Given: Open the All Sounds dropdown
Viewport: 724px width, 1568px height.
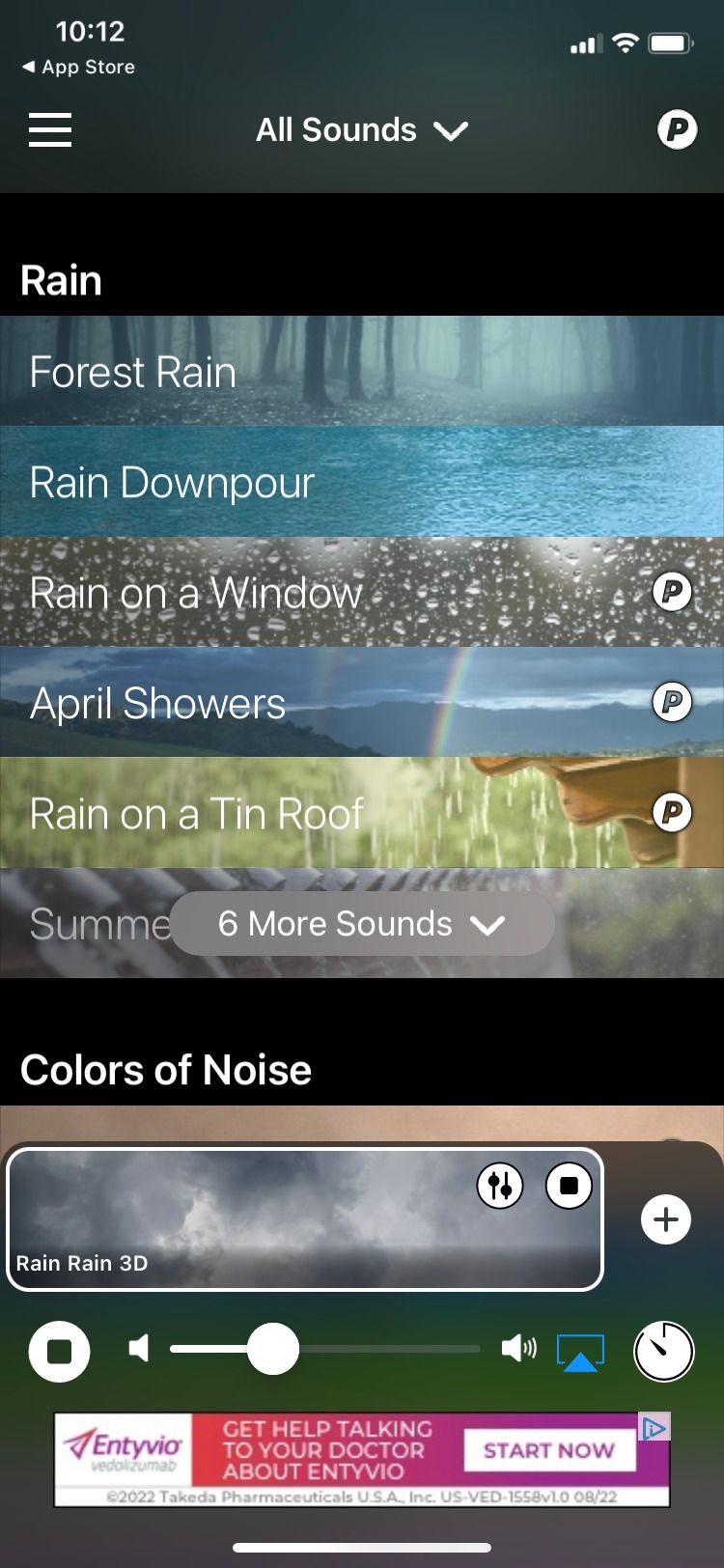Looking at the screenshot, I should [x=362, y=129].
